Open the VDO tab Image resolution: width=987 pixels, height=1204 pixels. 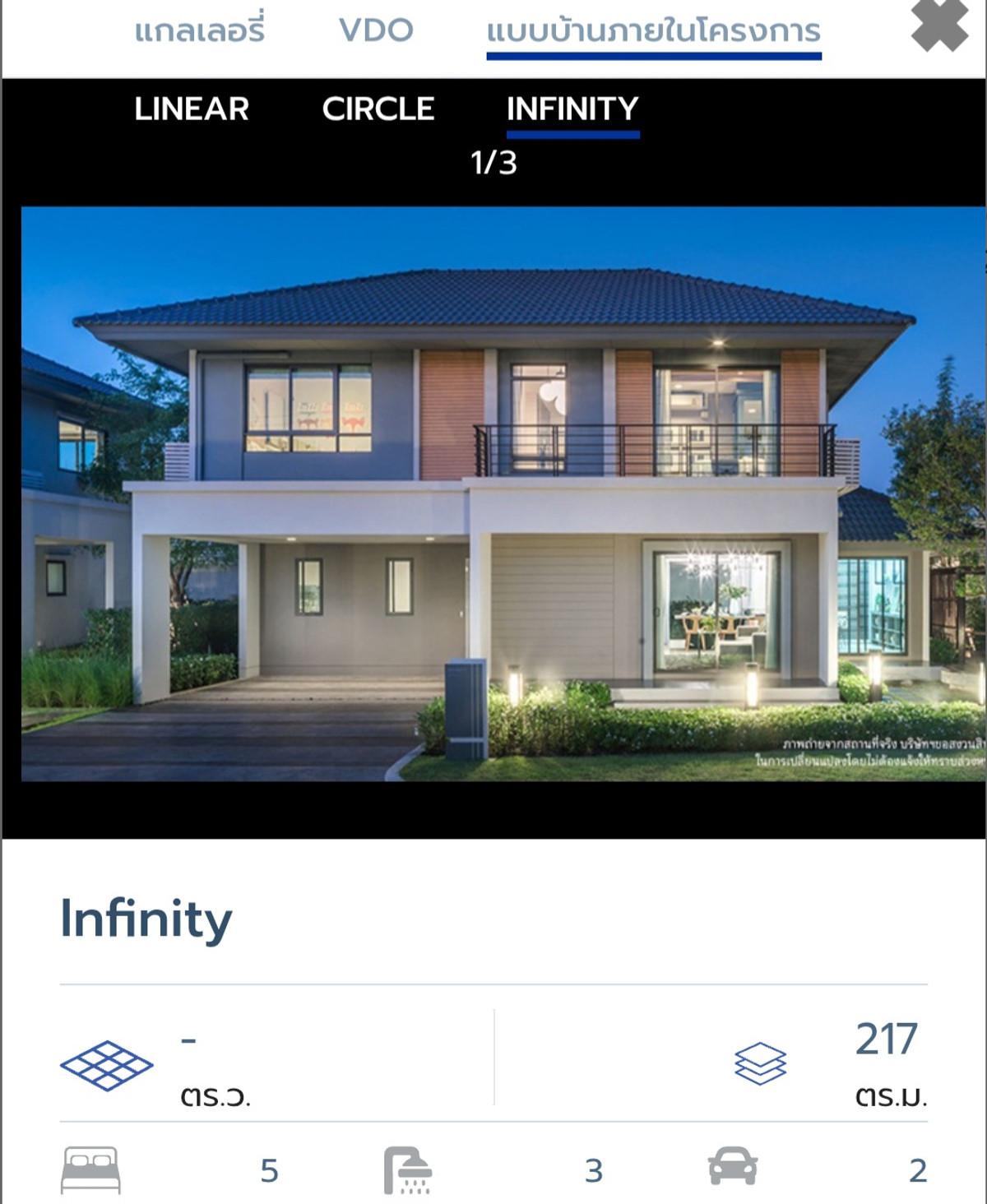click(x=376, y=31)
